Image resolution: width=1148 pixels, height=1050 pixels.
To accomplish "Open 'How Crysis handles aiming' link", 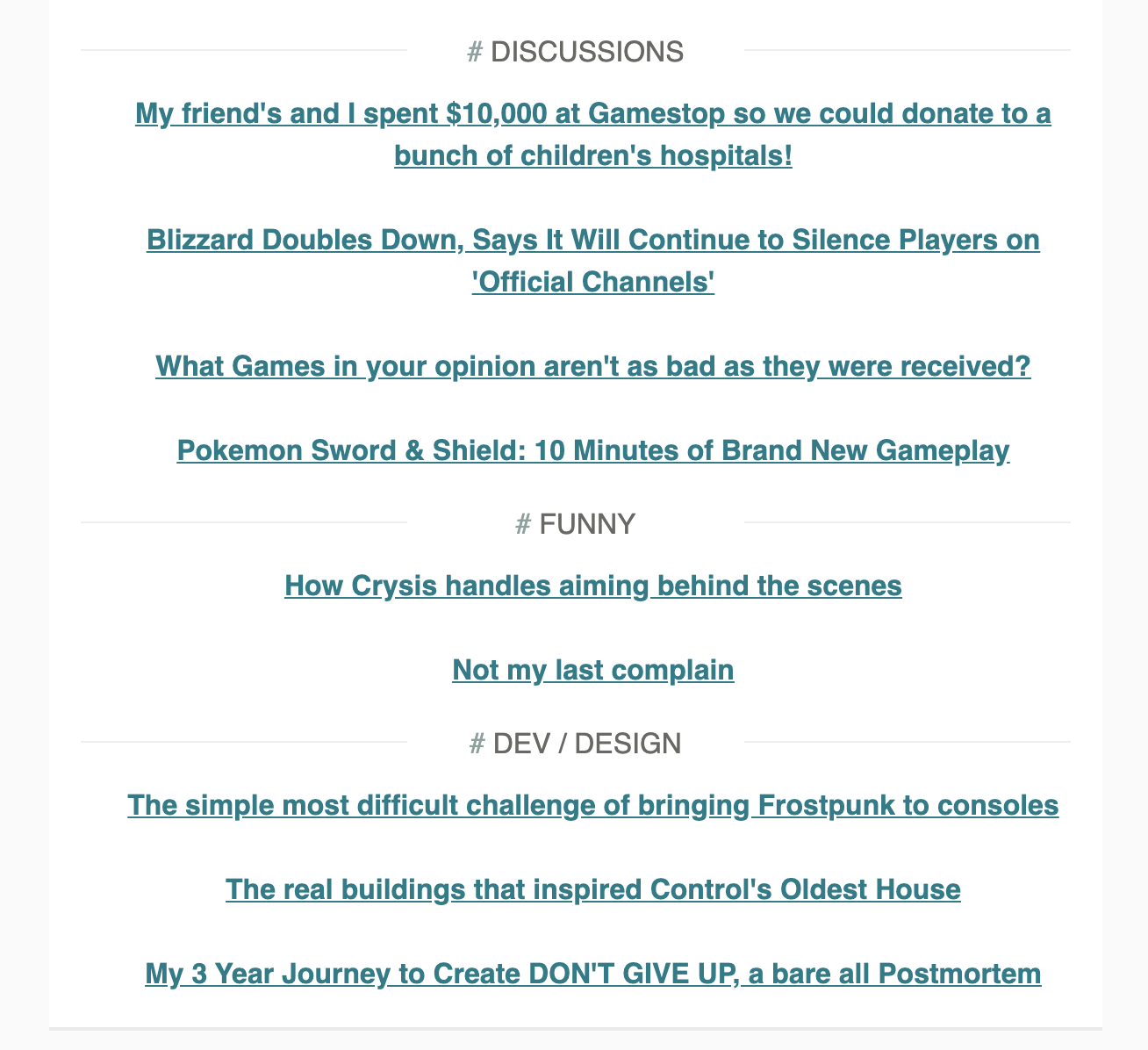I will [592, 586].
